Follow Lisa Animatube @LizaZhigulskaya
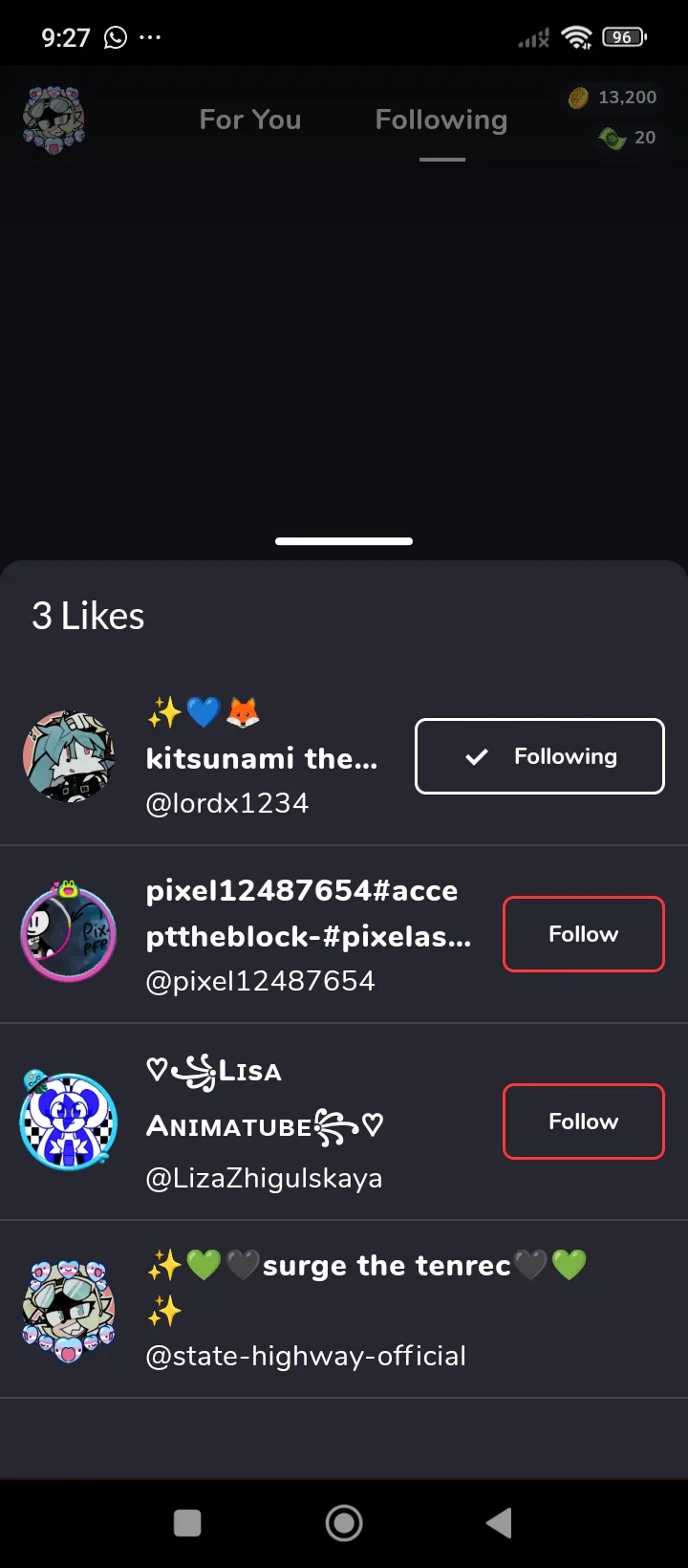The image size is (688, 1568). 583,1122
